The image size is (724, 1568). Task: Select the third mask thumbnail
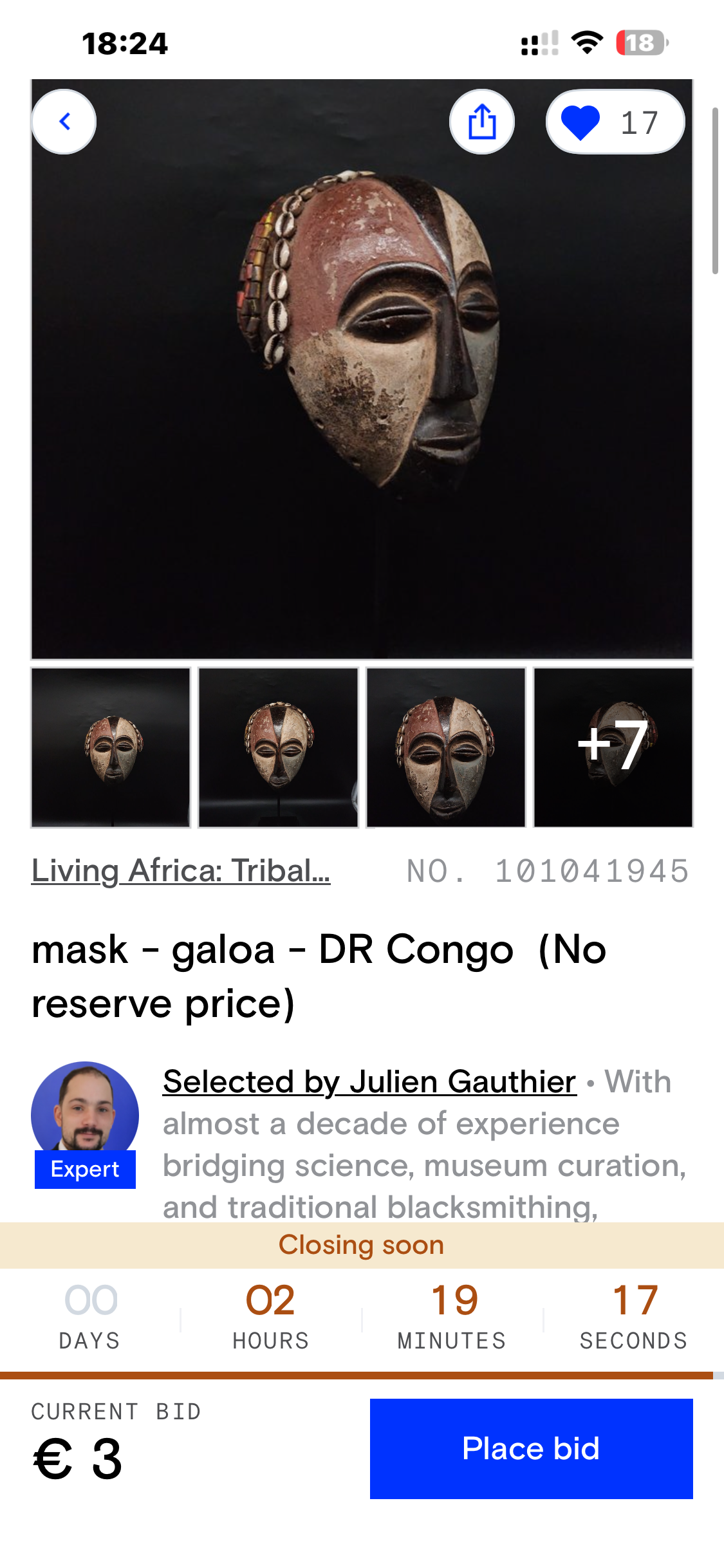(x=446, y=747)
